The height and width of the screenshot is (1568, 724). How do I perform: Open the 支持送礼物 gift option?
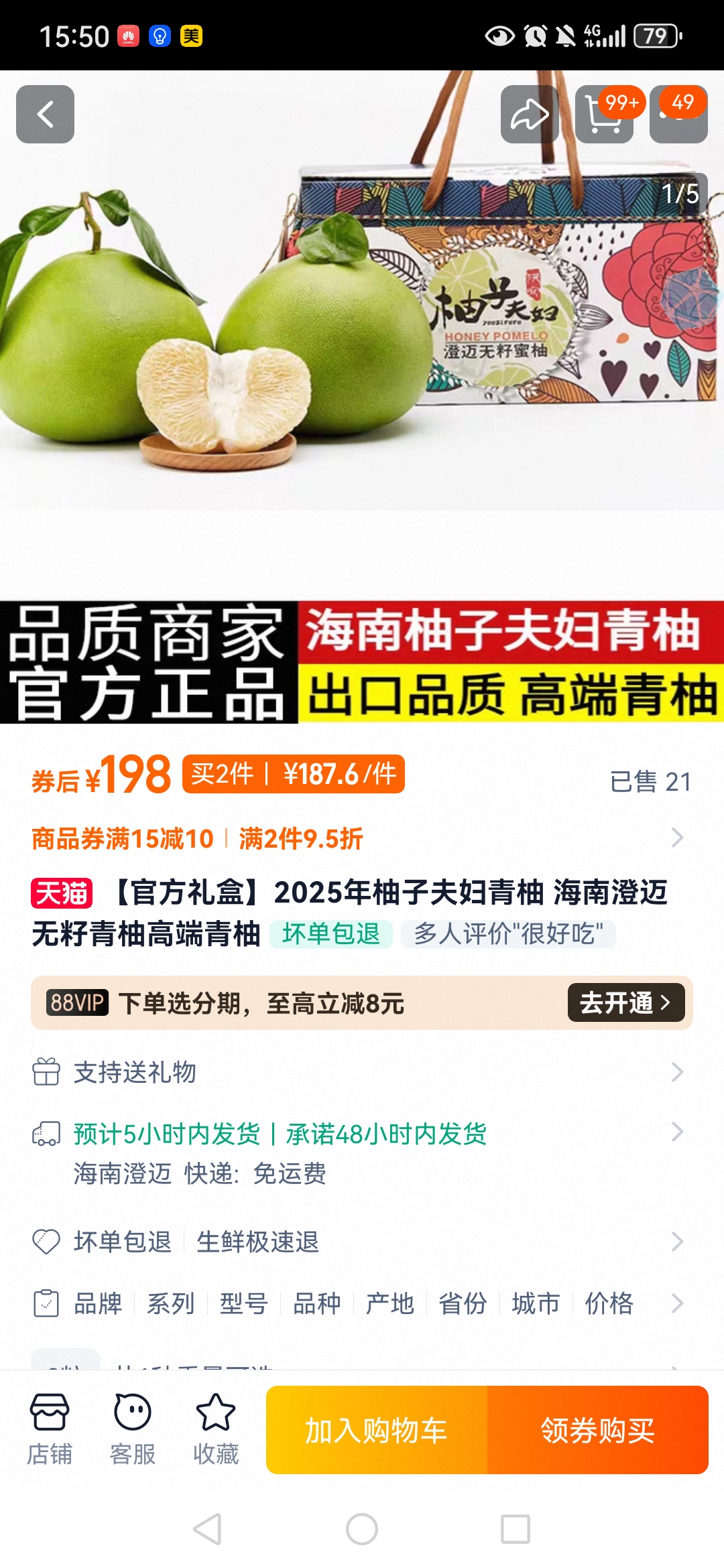click(x=134, y=1072)
